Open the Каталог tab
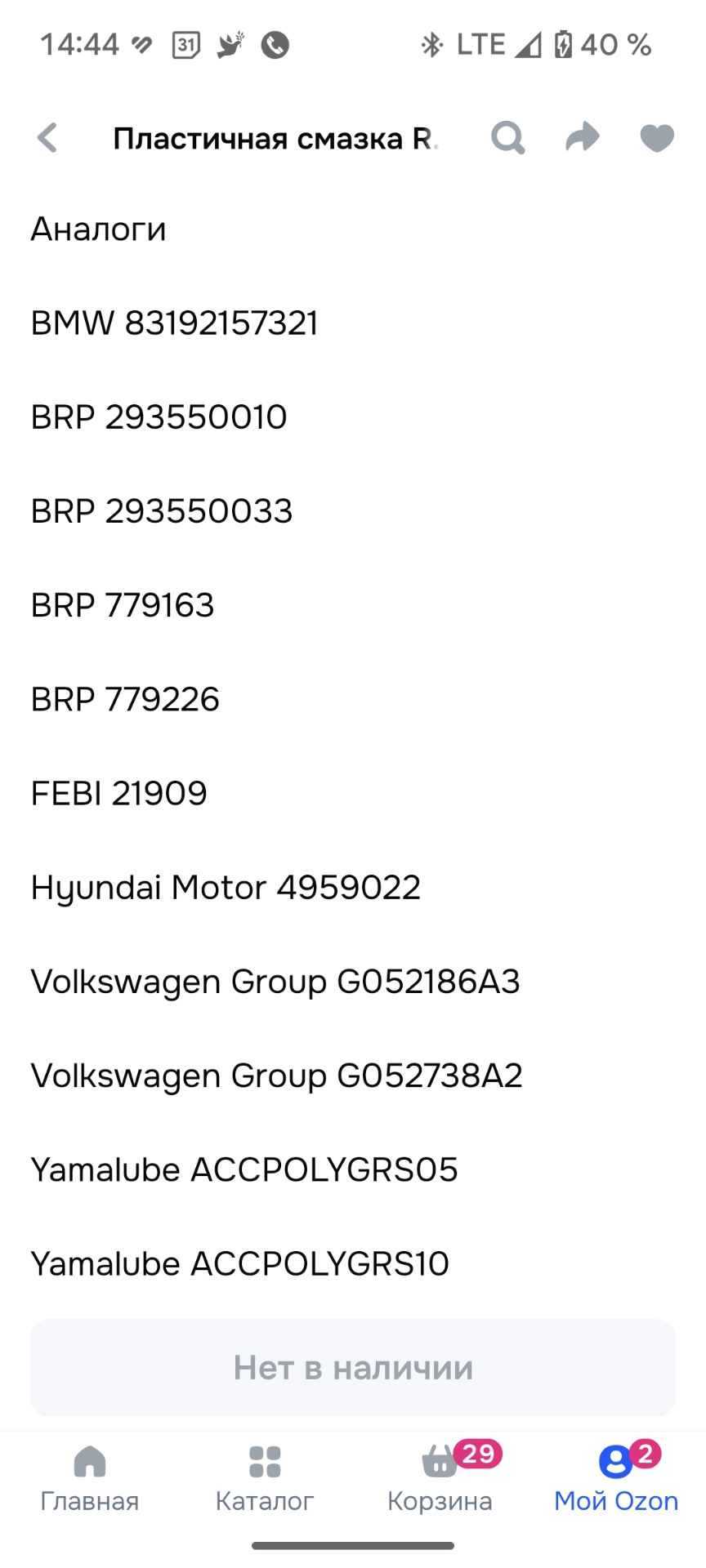The image size is (706, 1568). (x=265, y=1478)
